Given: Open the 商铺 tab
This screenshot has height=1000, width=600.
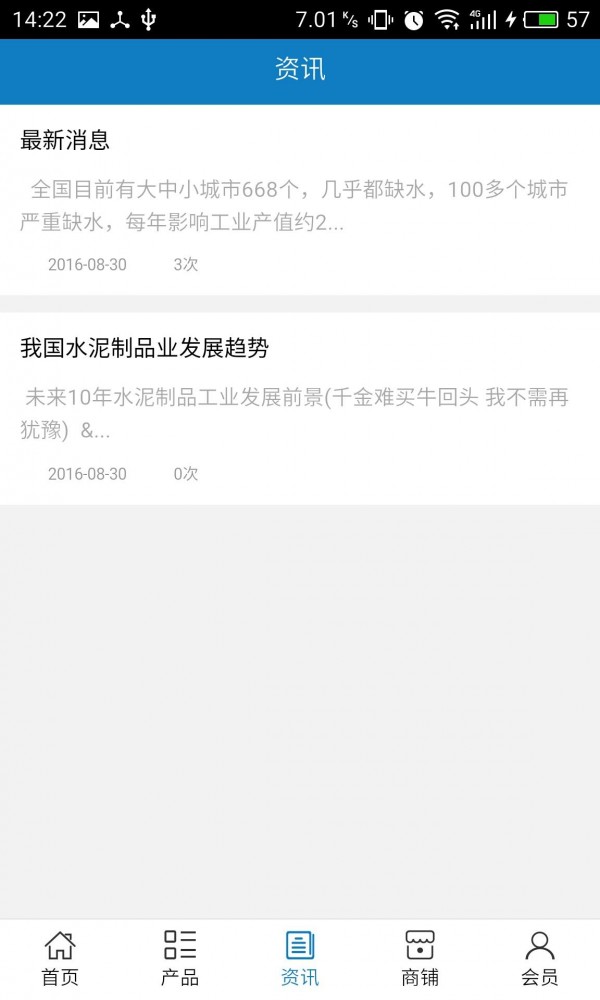Looking at the screenshot, I should [x=420, y=958].
